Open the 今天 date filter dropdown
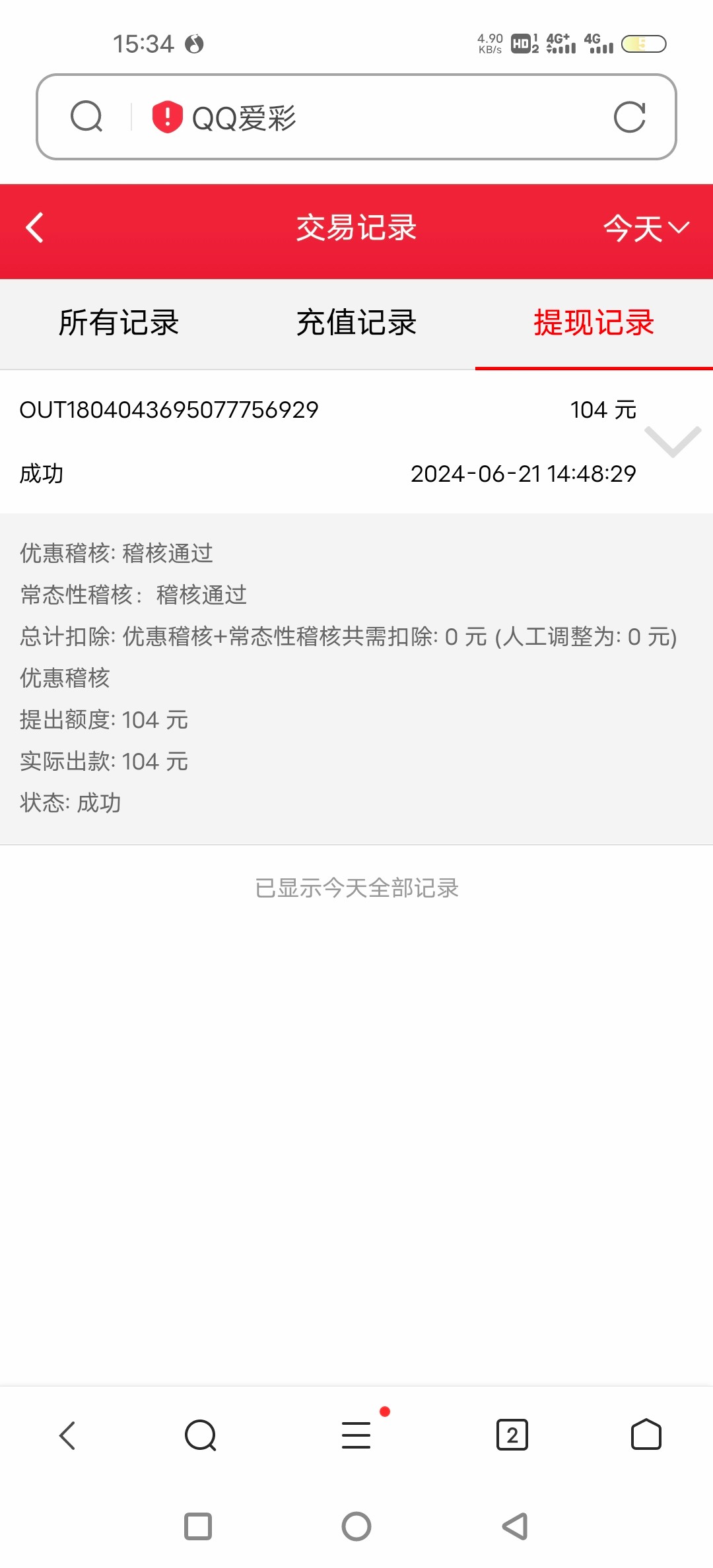Image resolution: width=713 pixels, height=1568 pixels. pyautogui.click(x=645, y=228)
